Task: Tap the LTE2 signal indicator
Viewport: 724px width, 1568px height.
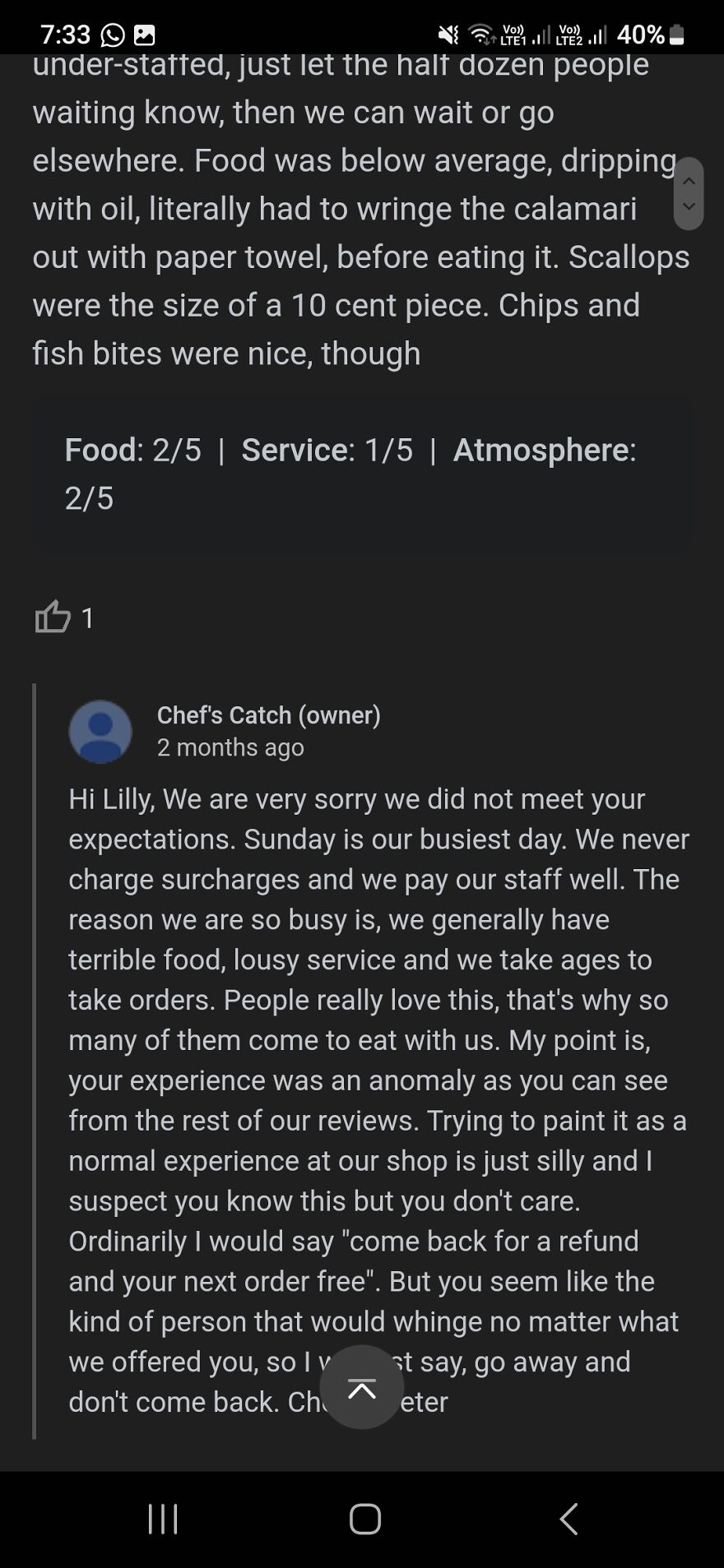Action: click(x=584, y=35)
